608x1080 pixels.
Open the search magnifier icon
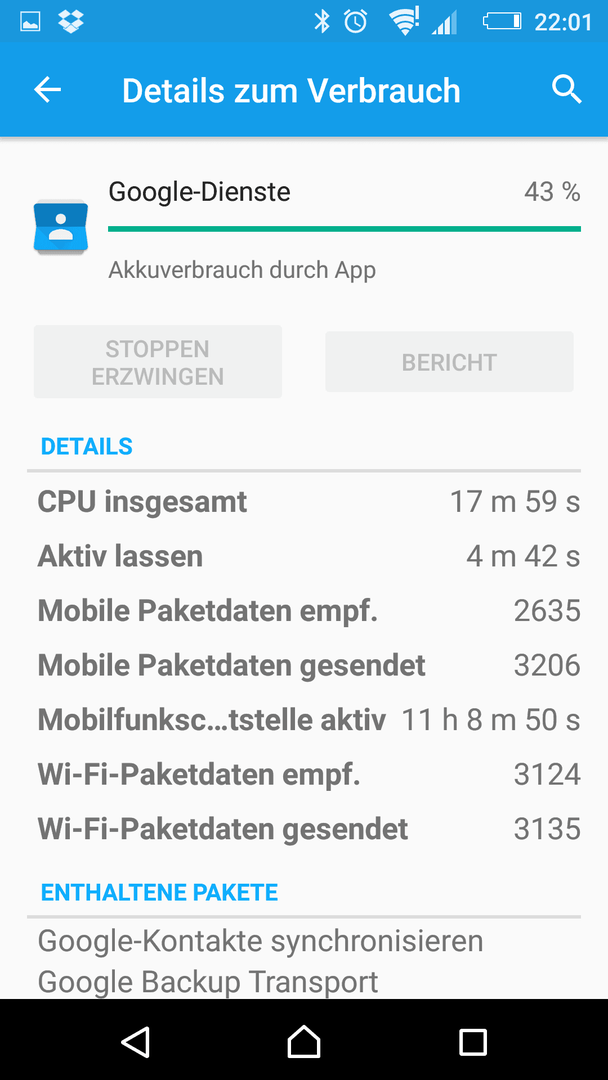567,90
